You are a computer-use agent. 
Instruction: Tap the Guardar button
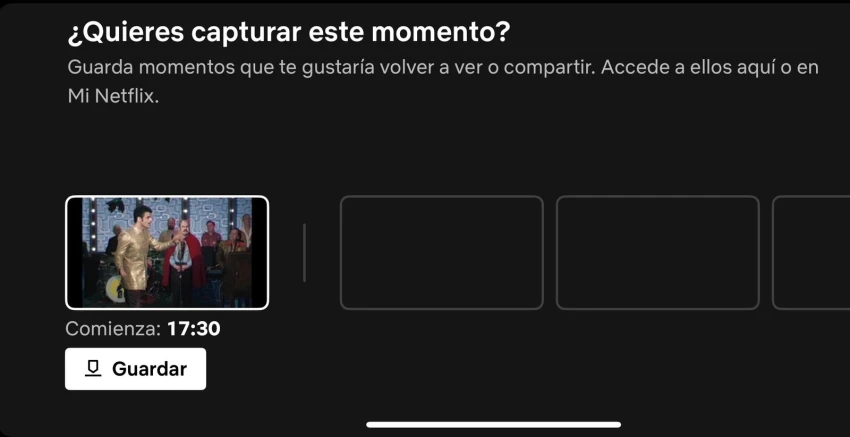pos(136,369)
